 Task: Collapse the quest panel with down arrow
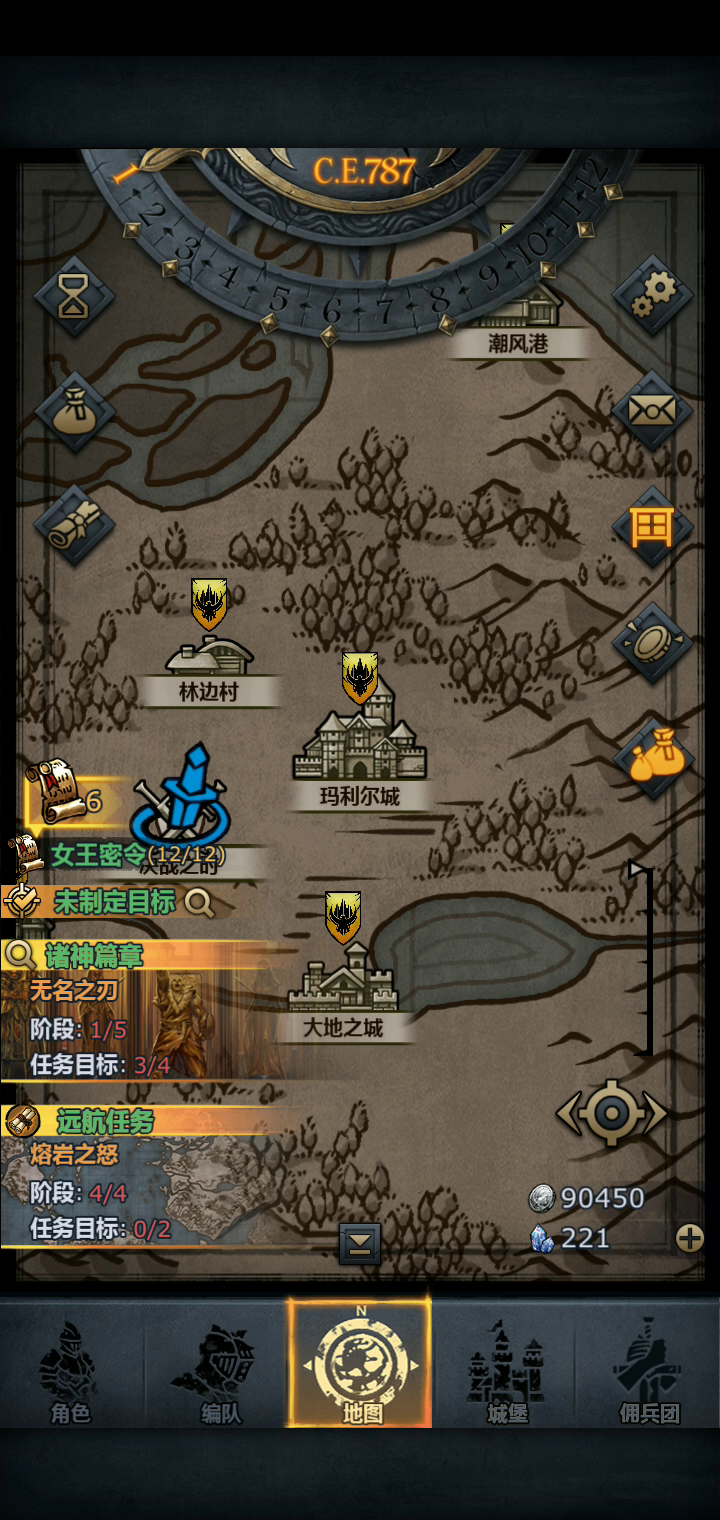click(360, 1243)
